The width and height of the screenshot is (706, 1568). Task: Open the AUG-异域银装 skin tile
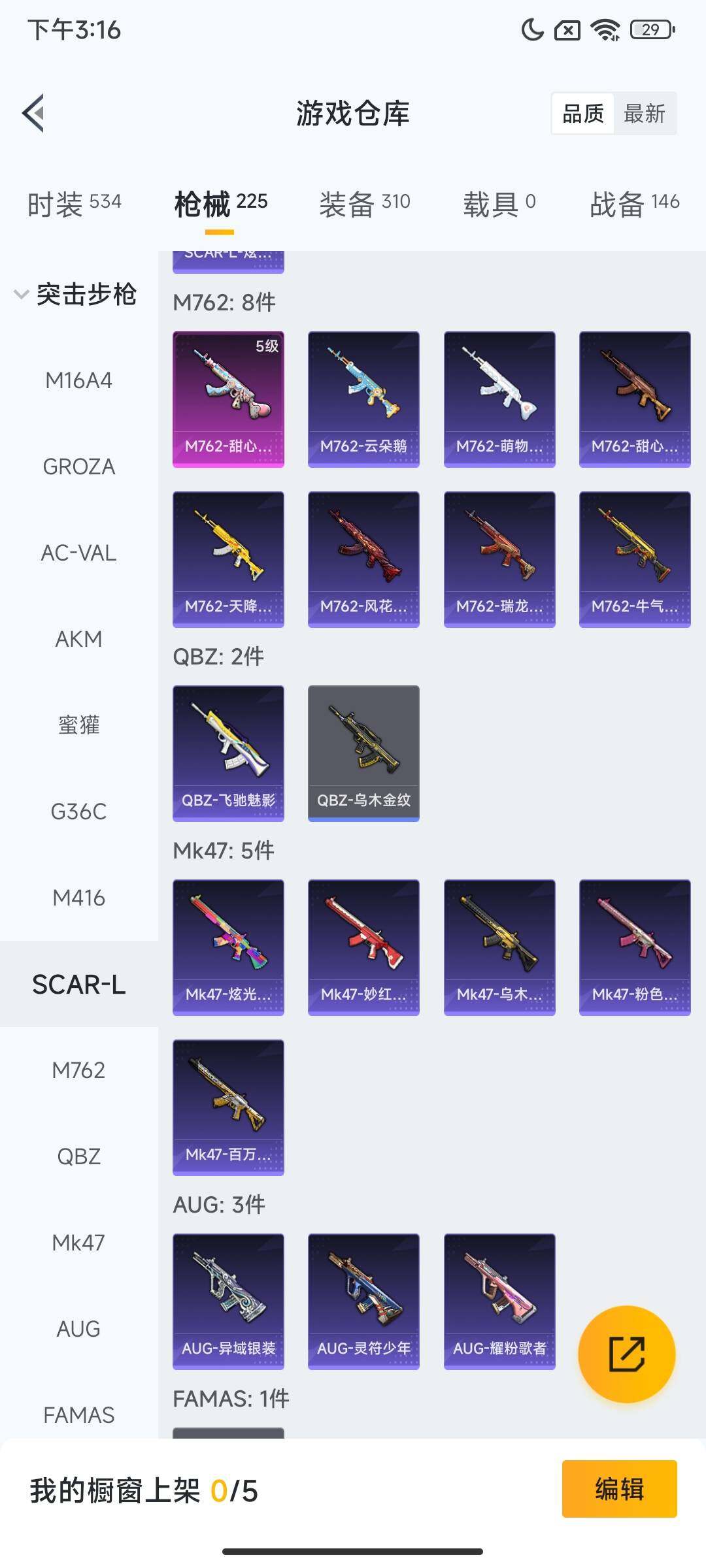pos(228,1301)
